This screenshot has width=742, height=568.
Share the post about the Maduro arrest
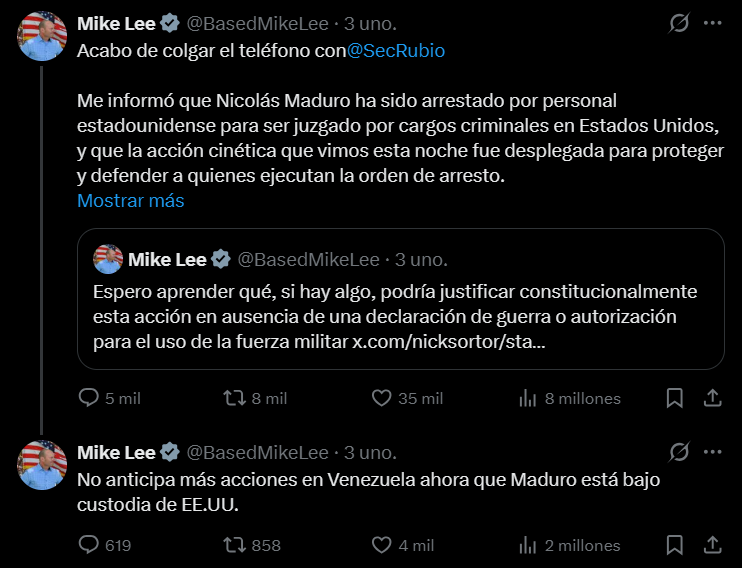(712, 398)
